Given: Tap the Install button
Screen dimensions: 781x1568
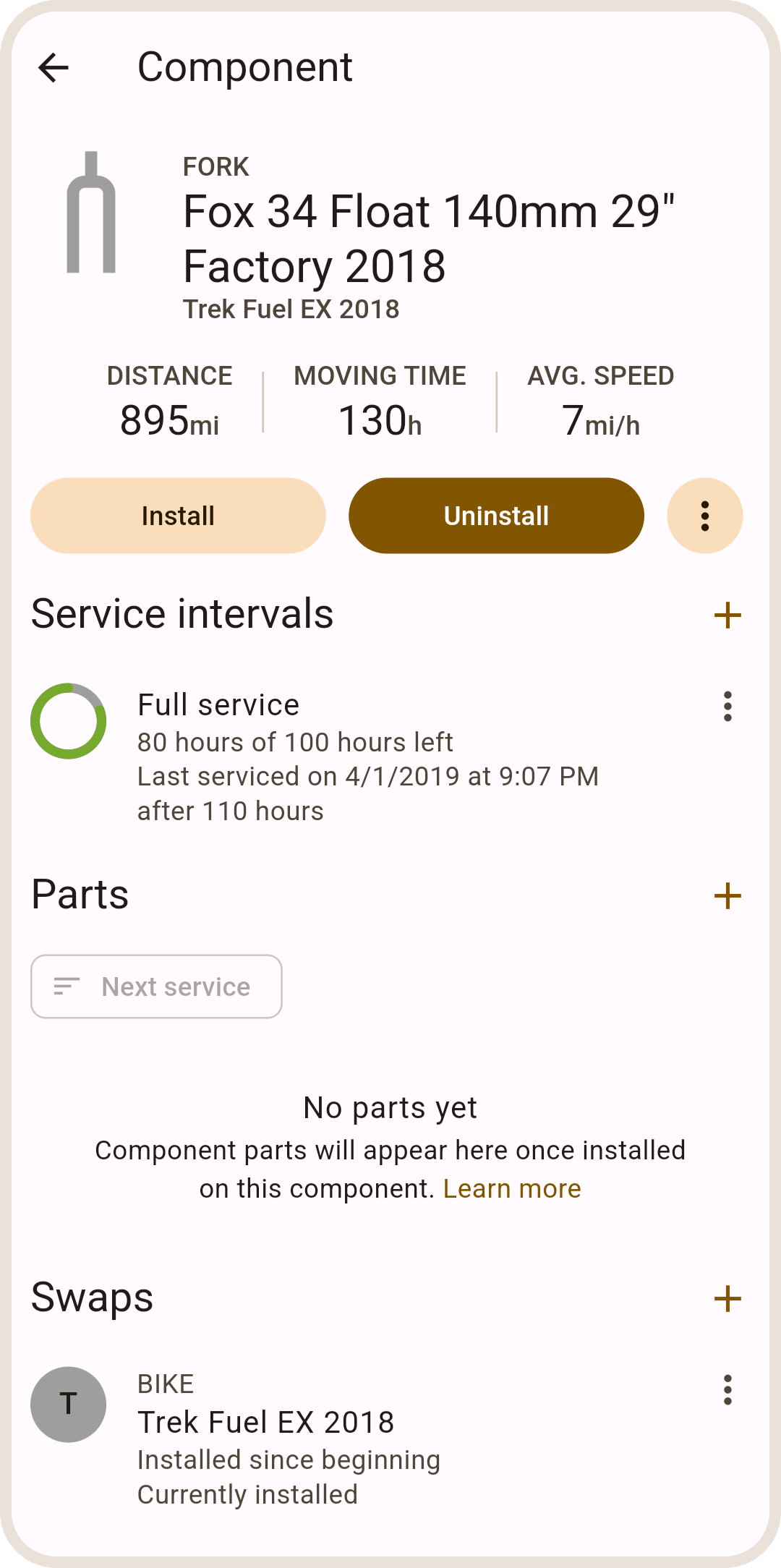Looking at the screenshot, I should pyautogui.click(x=178, y=516).
